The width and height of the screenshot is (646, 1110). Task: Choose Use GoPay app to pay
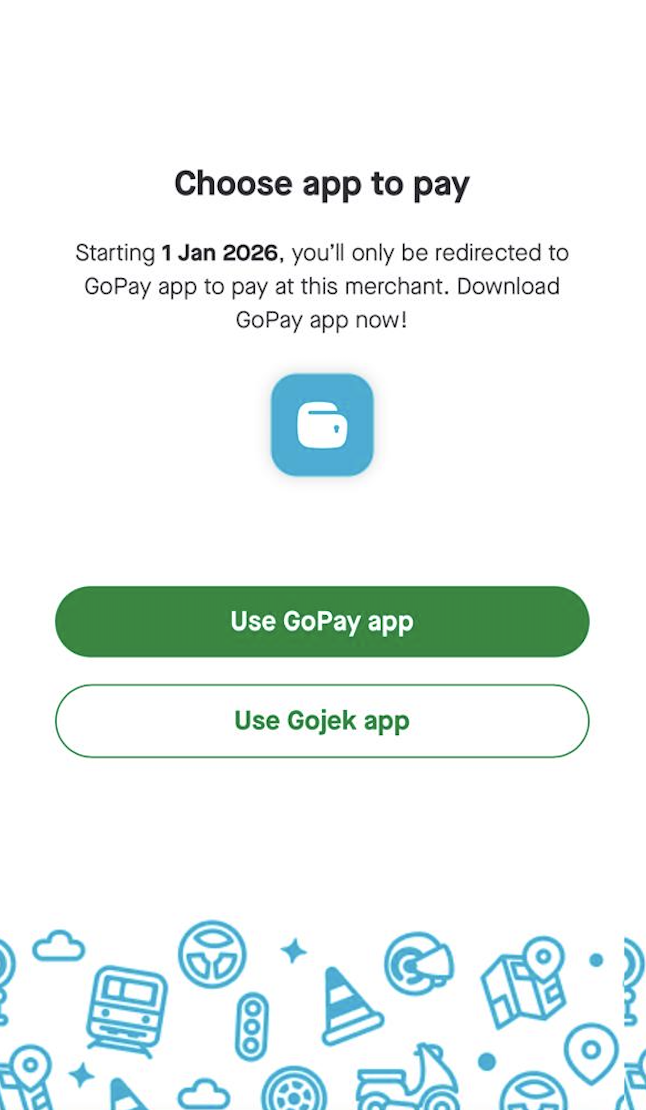pos(322,621)
